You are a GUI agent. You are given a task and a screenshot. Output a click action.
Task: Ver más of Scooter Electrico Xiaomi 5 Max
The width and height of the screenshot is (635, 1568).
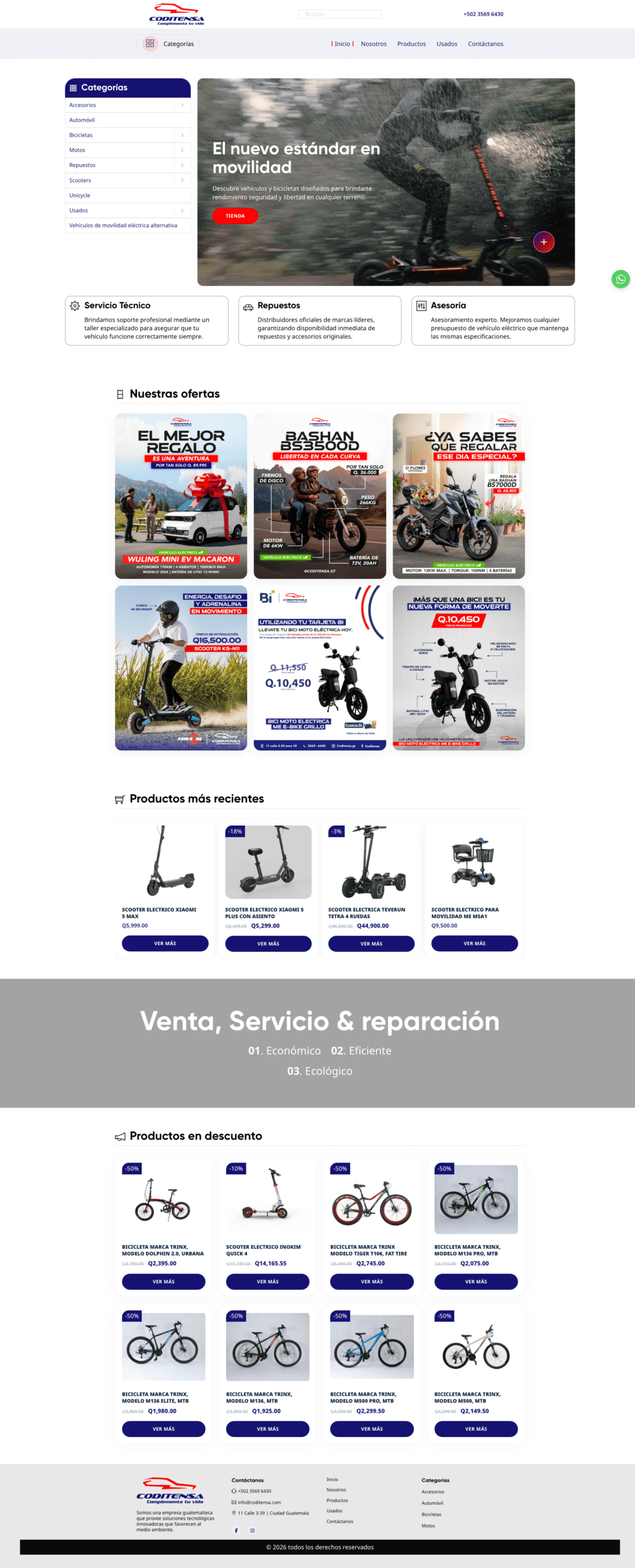165,944
